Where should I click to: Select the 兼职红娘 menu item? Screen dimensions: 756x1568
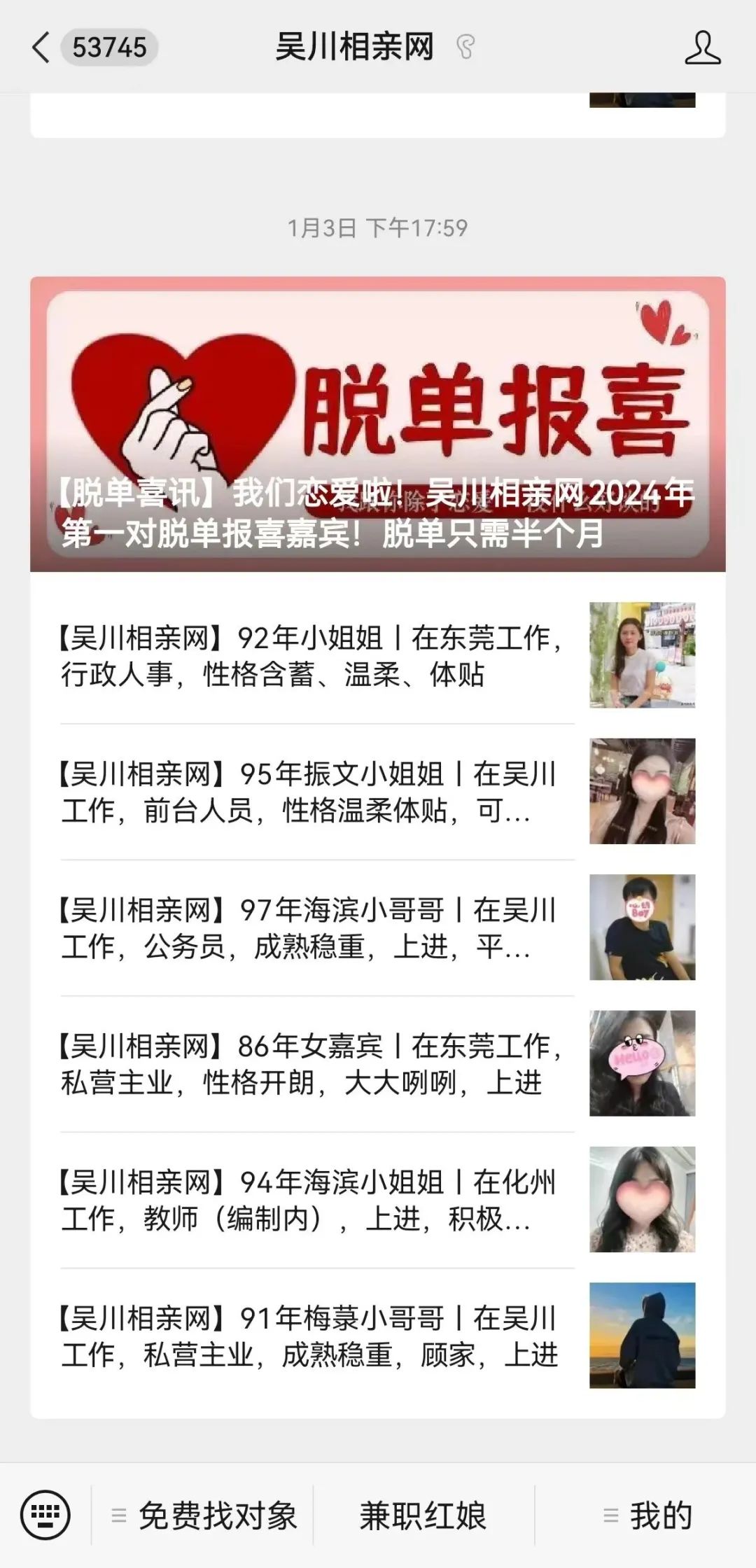423,1515
